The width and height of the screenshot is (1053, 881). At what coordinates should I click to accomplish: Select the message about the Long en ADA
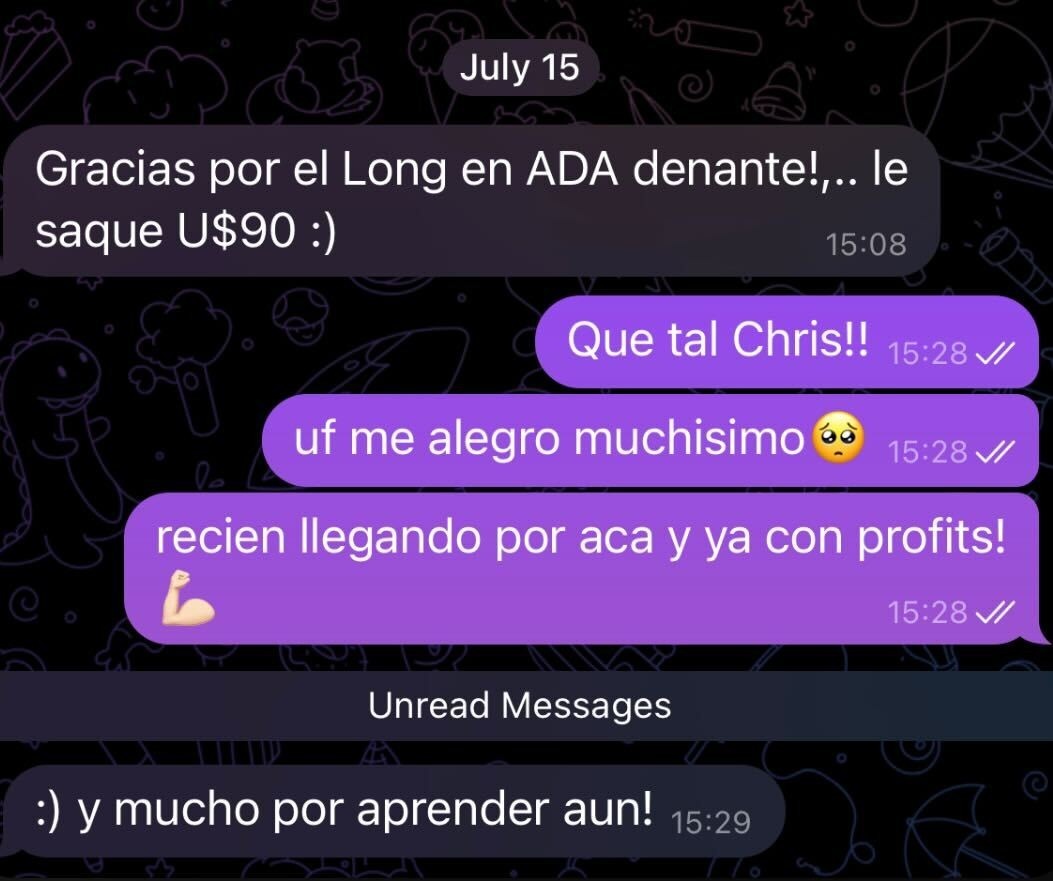(x=470, y=201)
